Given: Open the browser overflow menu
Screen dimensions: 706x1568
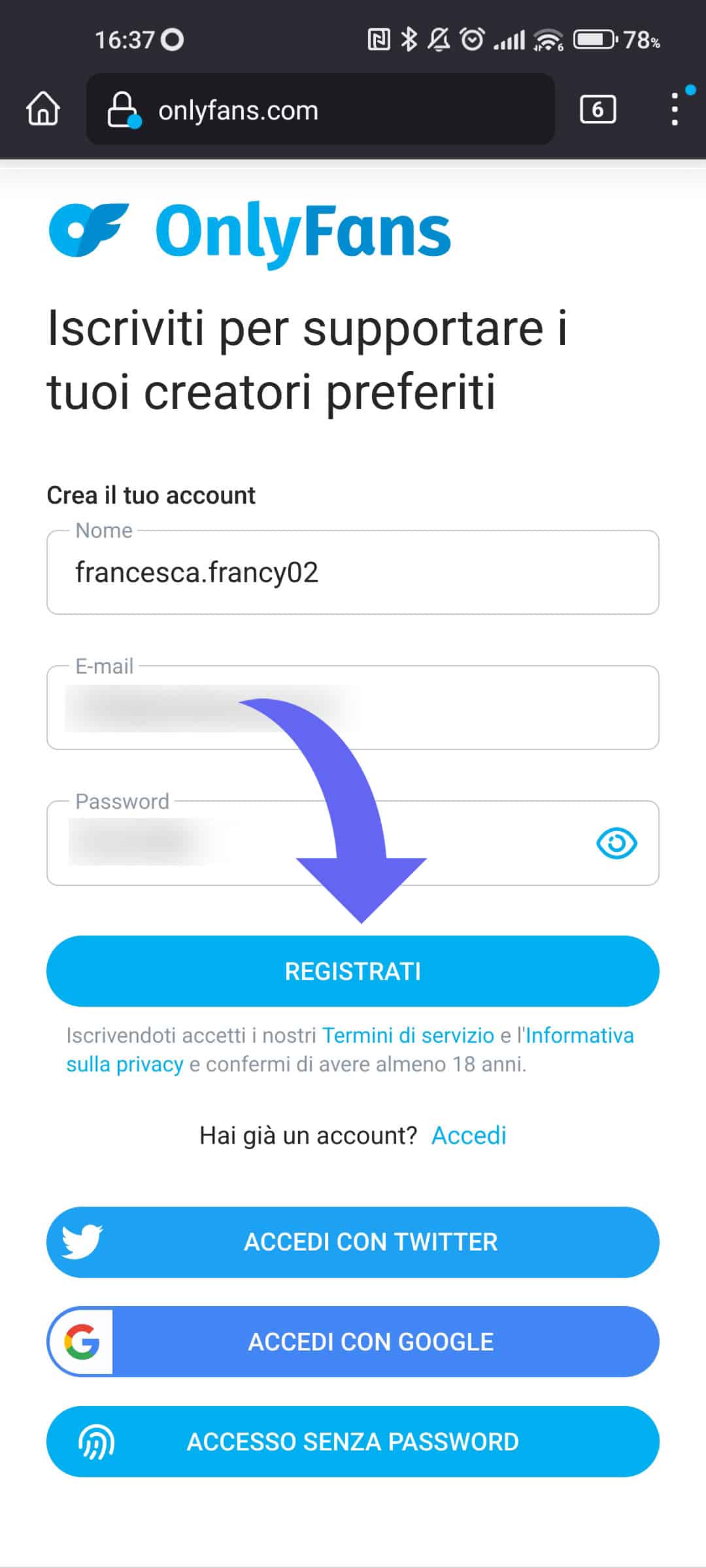Looking at the screenshot, I should 675,109.
